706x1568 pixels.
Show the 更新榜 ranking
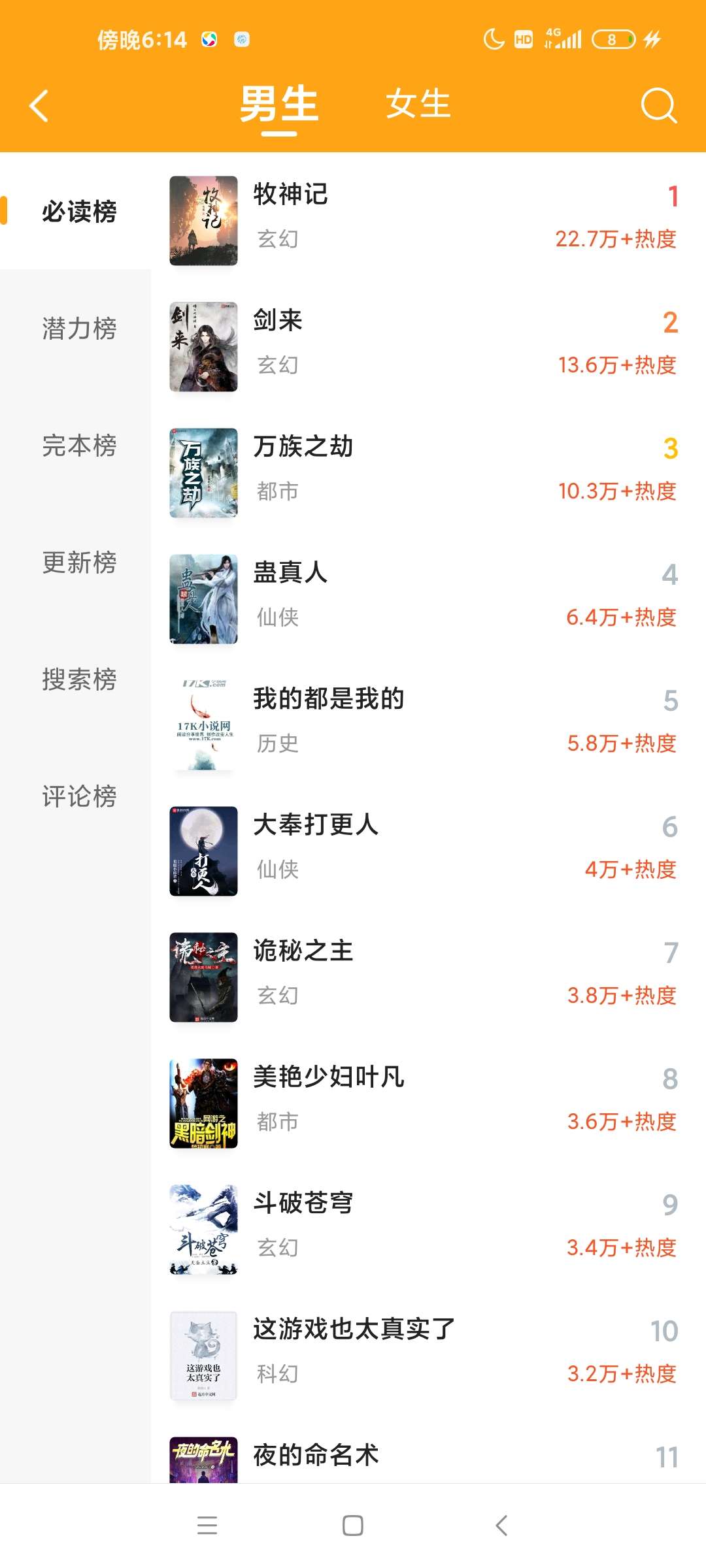point(79,563)
